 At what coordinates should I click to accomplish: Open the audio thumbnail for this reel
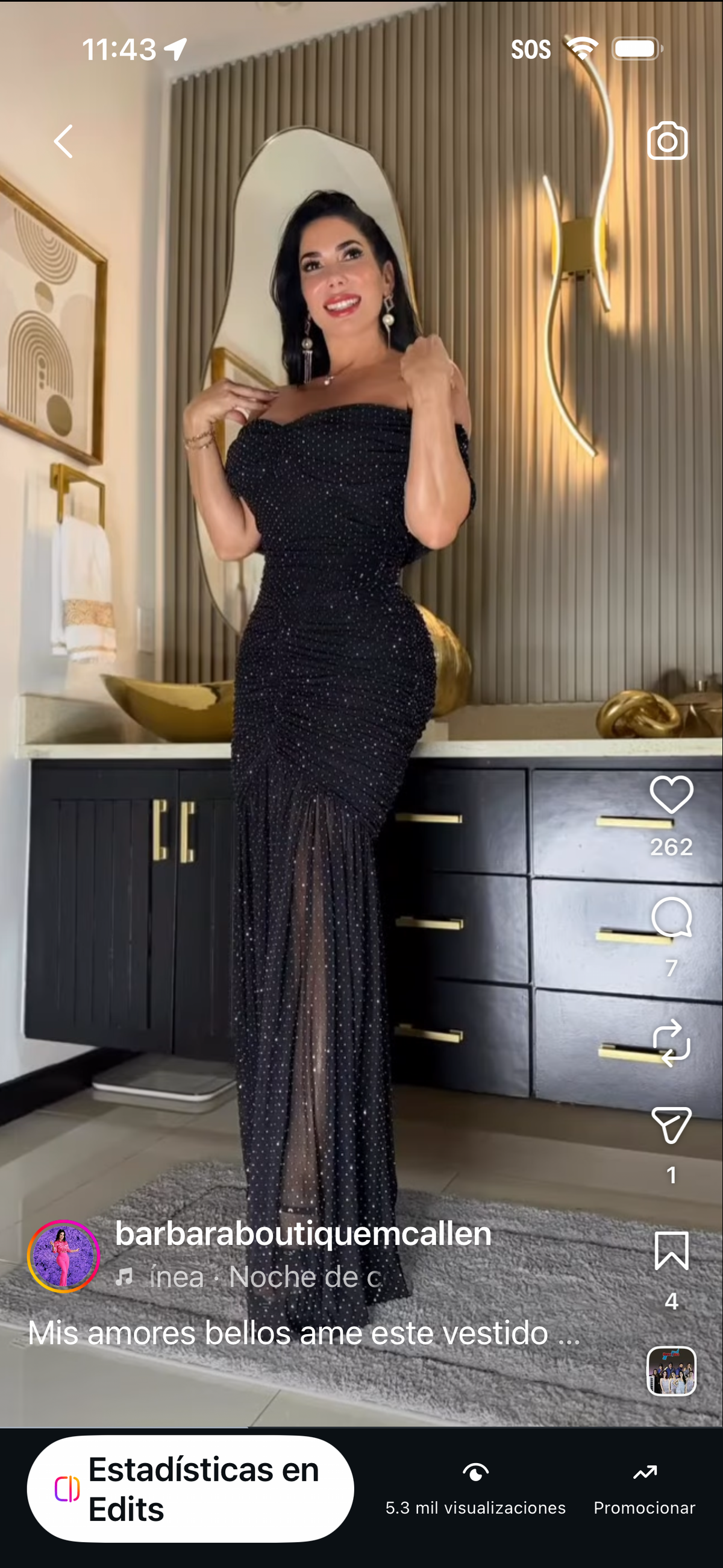671,1371
